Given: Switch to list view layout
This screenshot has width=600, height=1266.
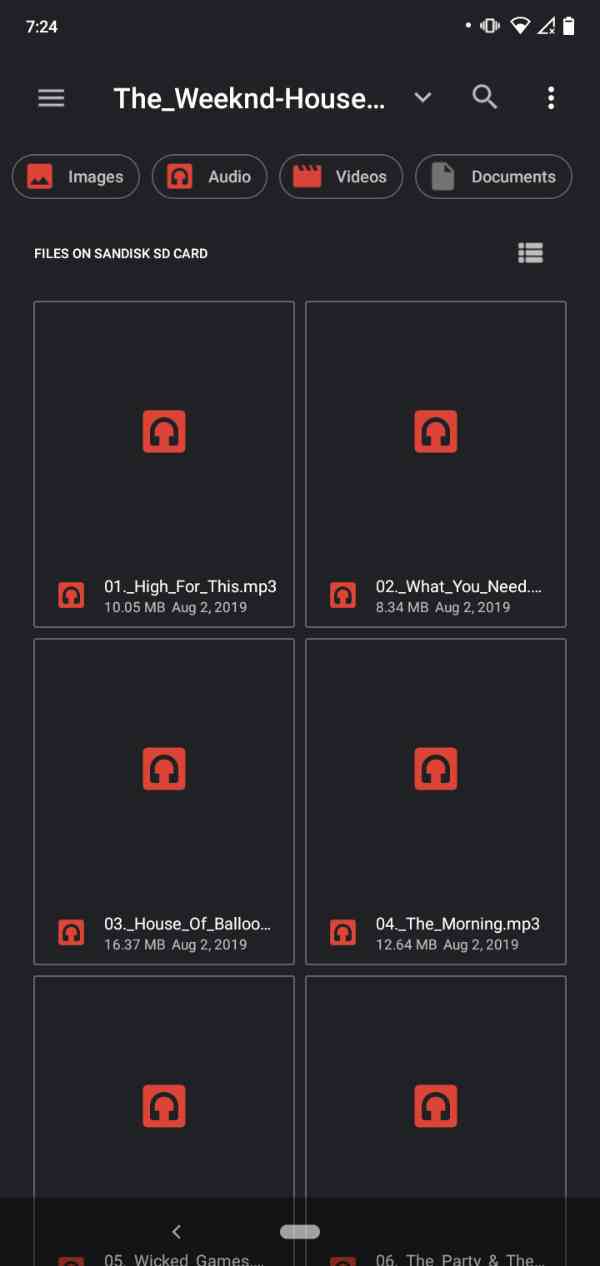Looking at the screenshot, I should coord(530,253).
